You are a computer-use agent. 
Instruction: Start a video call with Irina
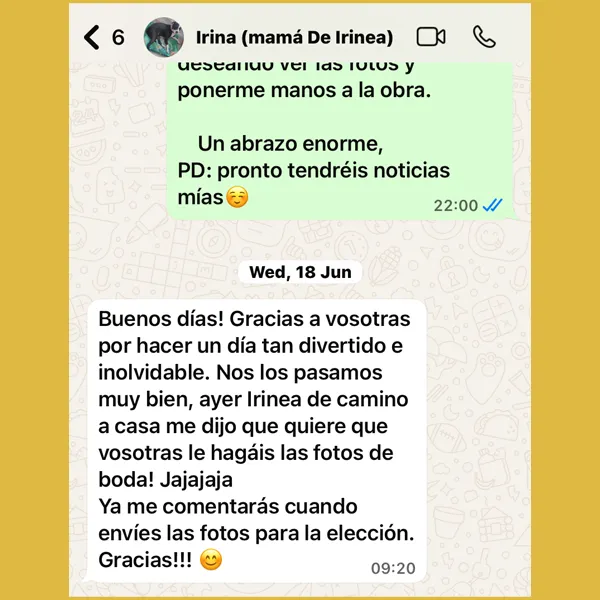[431, 37]
